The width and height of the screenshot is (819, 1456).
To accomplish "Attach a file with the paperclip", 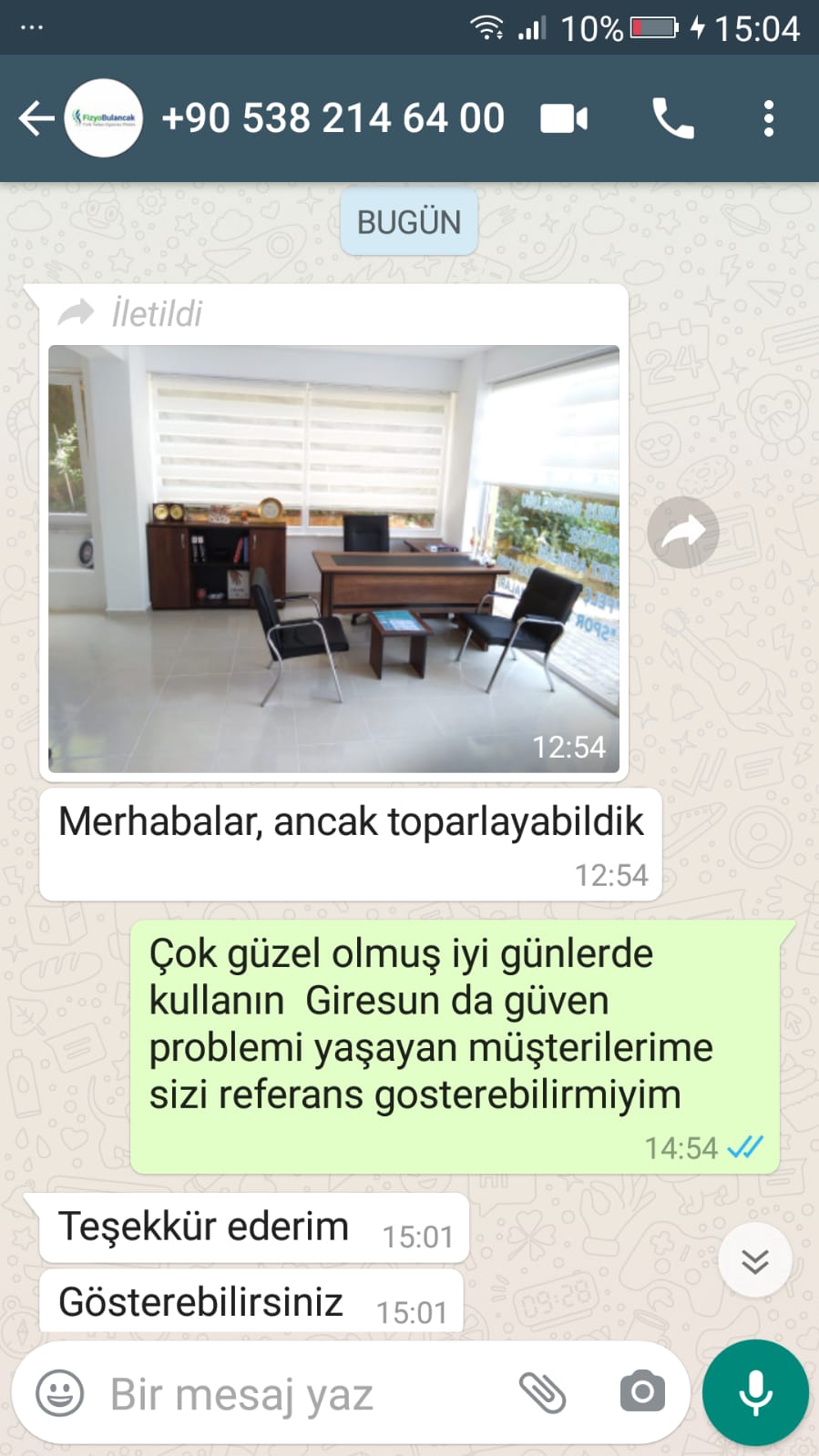I will (x=543, y=1392).
